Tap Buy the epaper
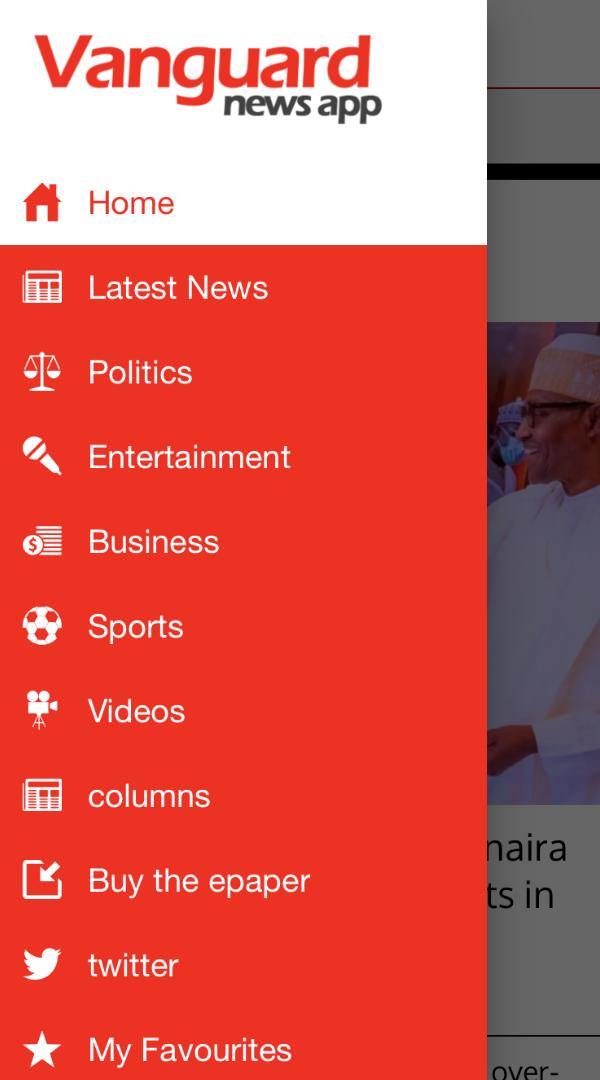The height and width of the screenshot is (1080, 600). tap(198, 881)
